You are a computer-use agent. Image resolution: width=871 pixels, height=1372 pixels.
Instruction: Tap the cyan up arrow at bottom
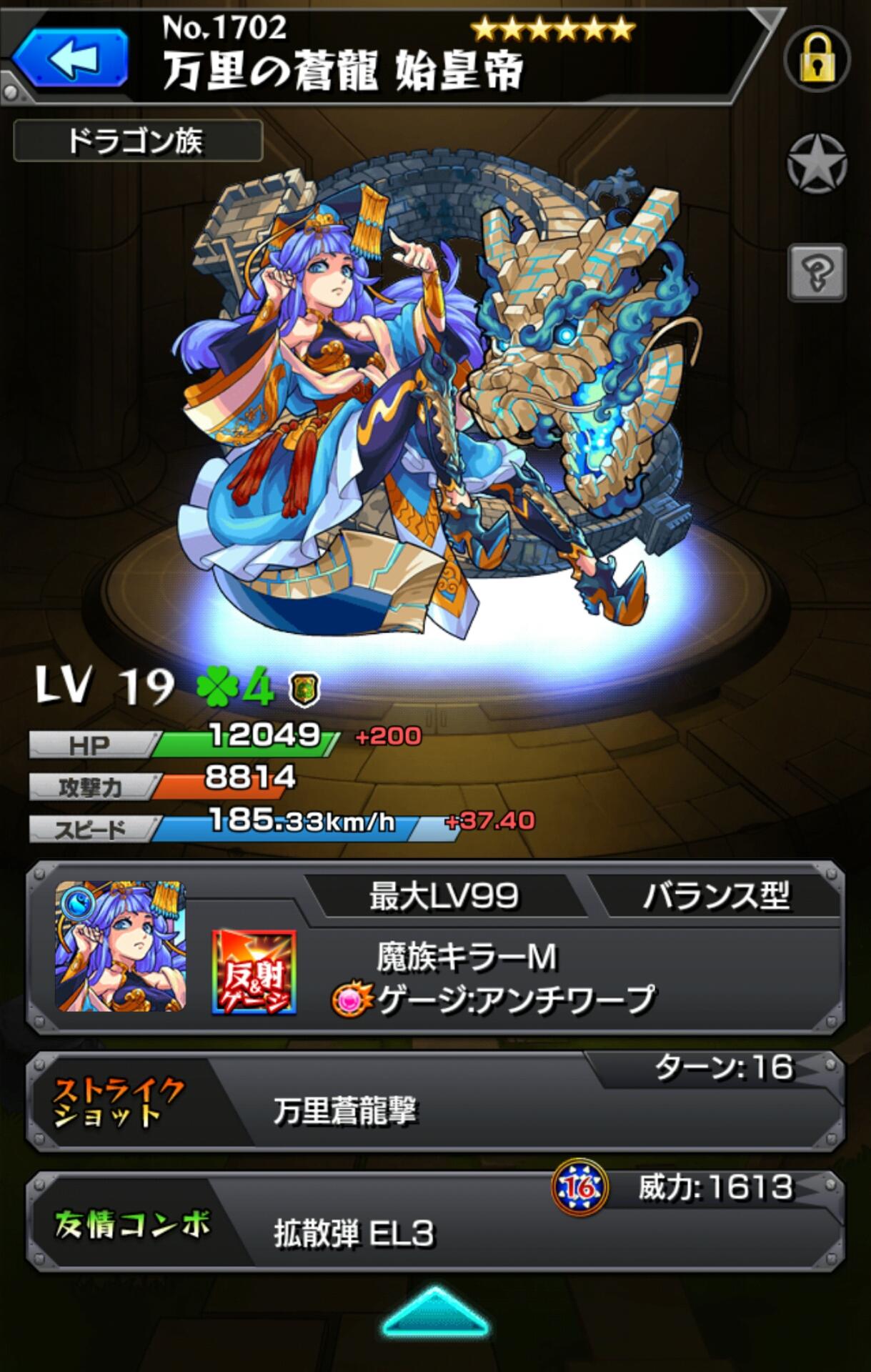(434, 1312)
